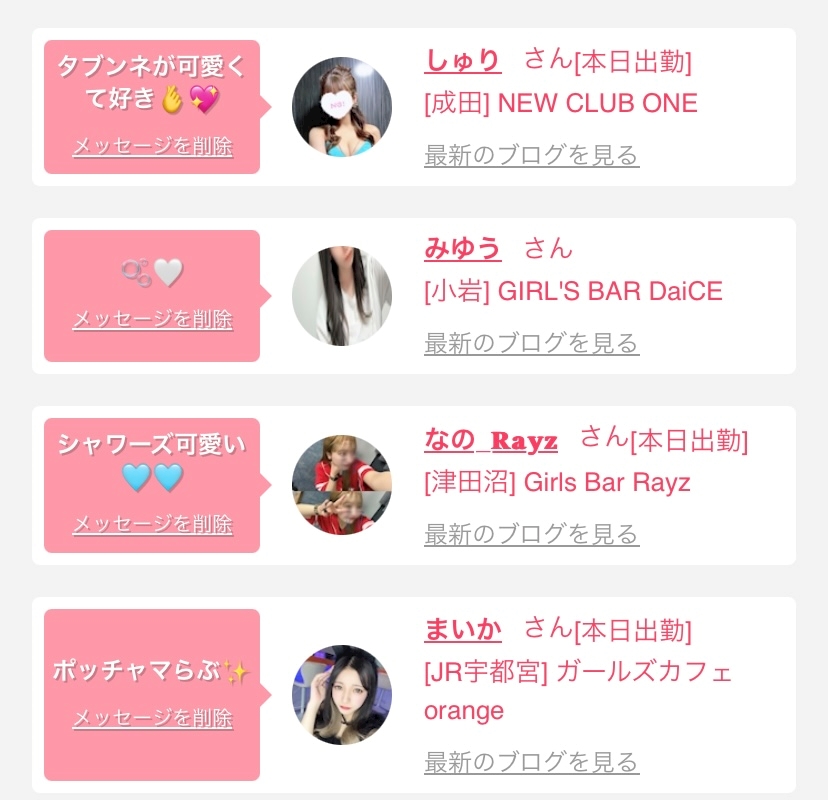The height and width of the screenshot is (800, 828).
Task: Open みゆう's profile name link
Action: [462, 248]
